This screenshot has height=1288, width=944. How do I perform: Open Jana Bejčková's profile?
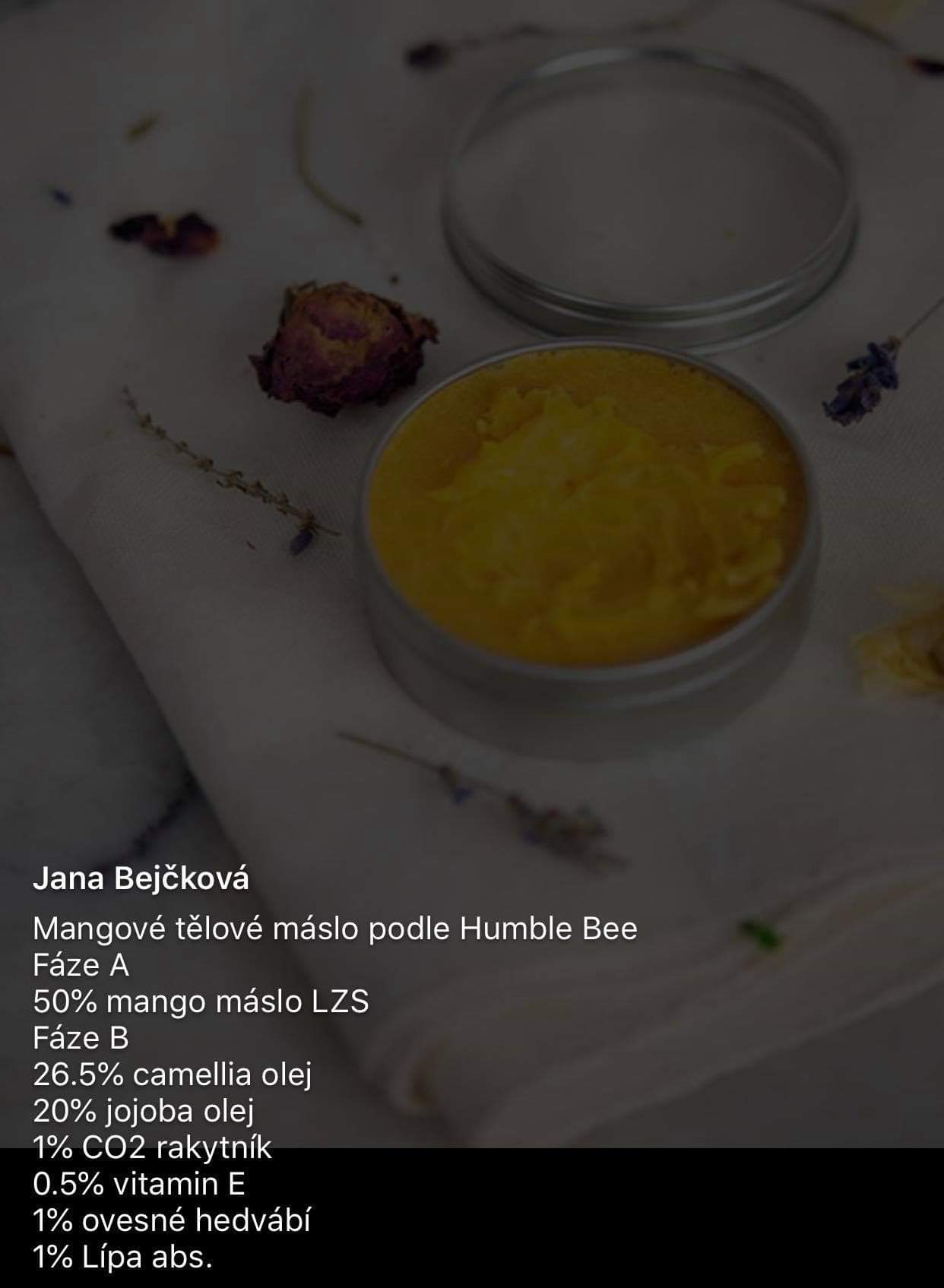point(141,879)
